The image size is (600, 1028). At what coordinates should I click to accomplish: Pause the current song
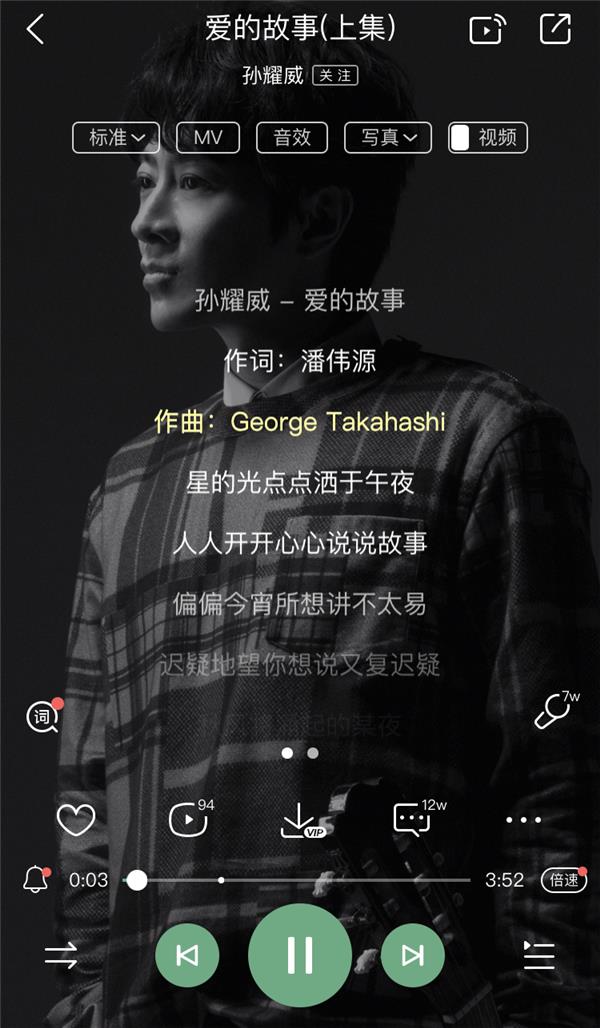tap(300, 955)
